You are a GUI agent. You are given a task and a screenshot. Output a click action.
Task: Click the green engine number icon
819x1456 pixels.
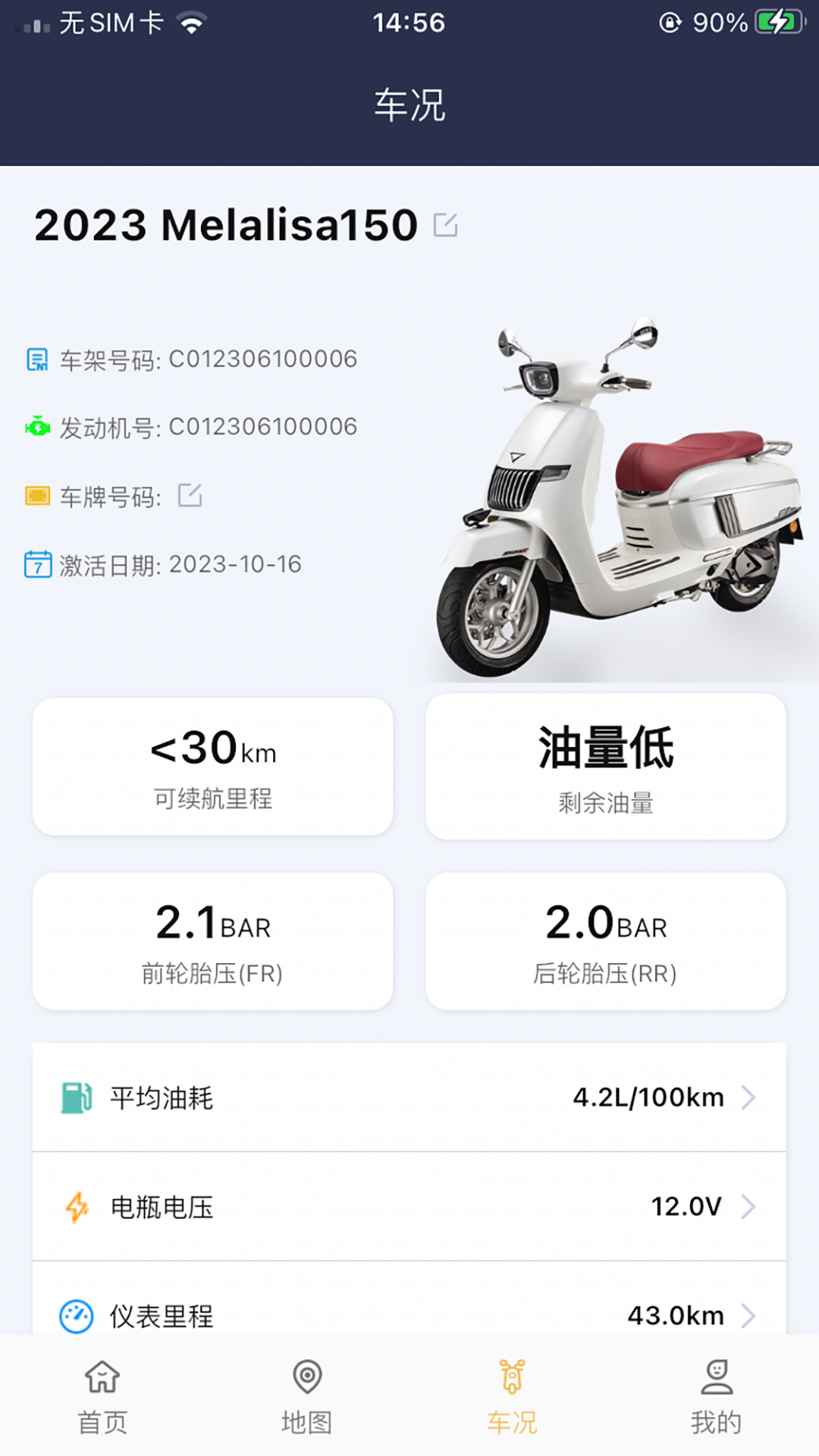click(x=37, y=426)
